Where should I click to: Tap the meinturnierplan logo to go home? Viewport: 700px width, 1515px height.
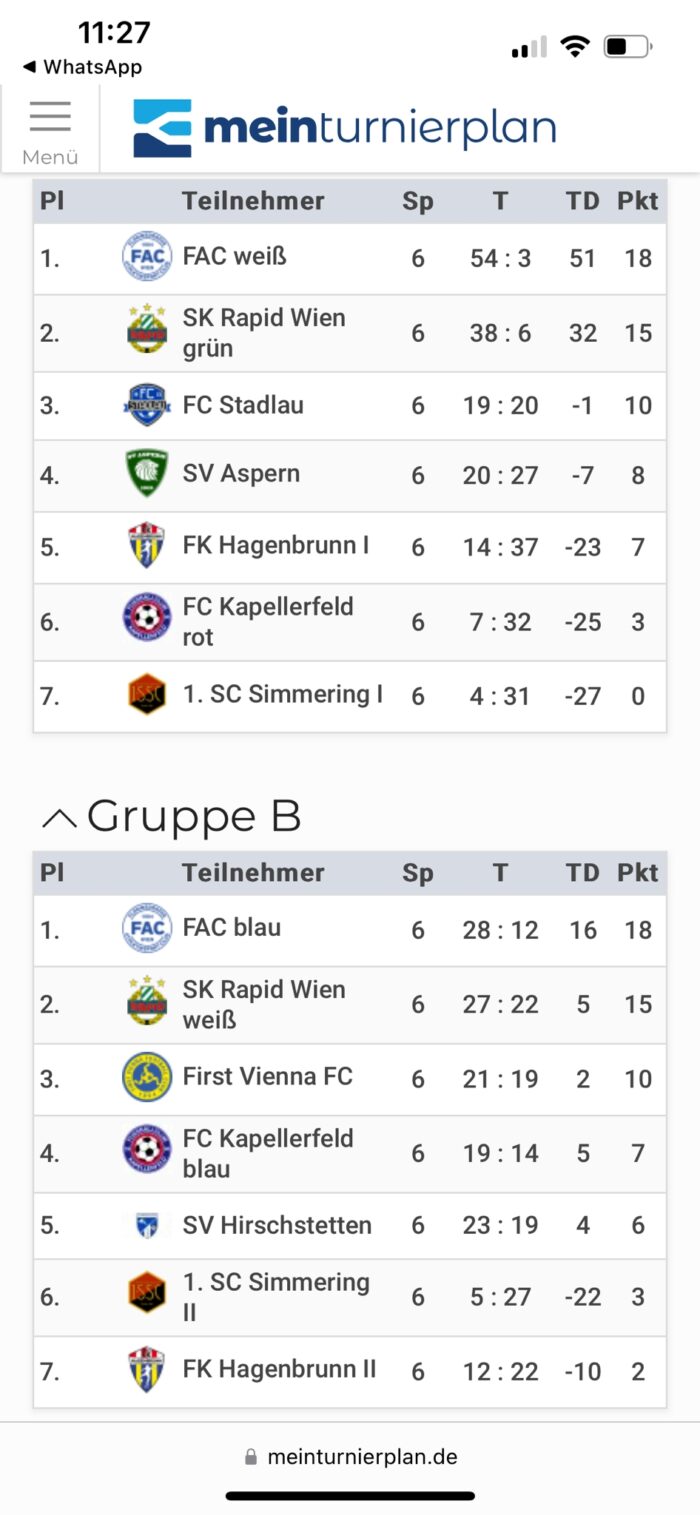point(344,128)
